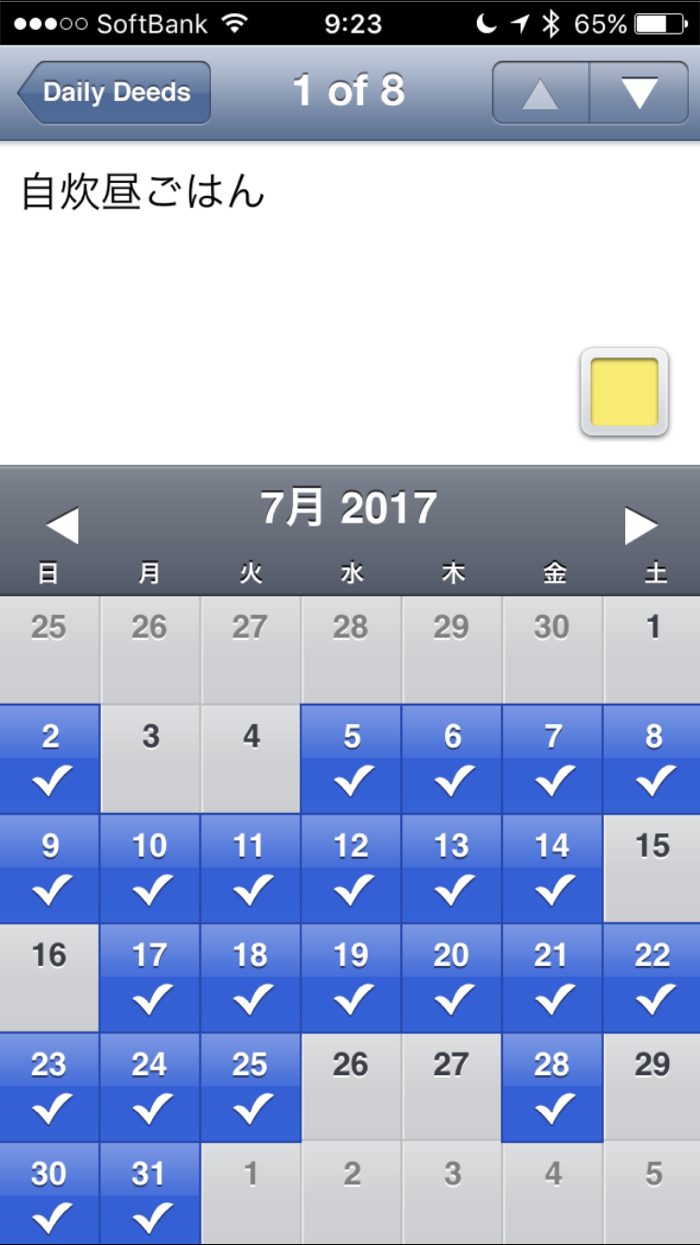This screenshot has height=1245, width=700.
Task: Uncheck July 5
Action: pos(352,758)
